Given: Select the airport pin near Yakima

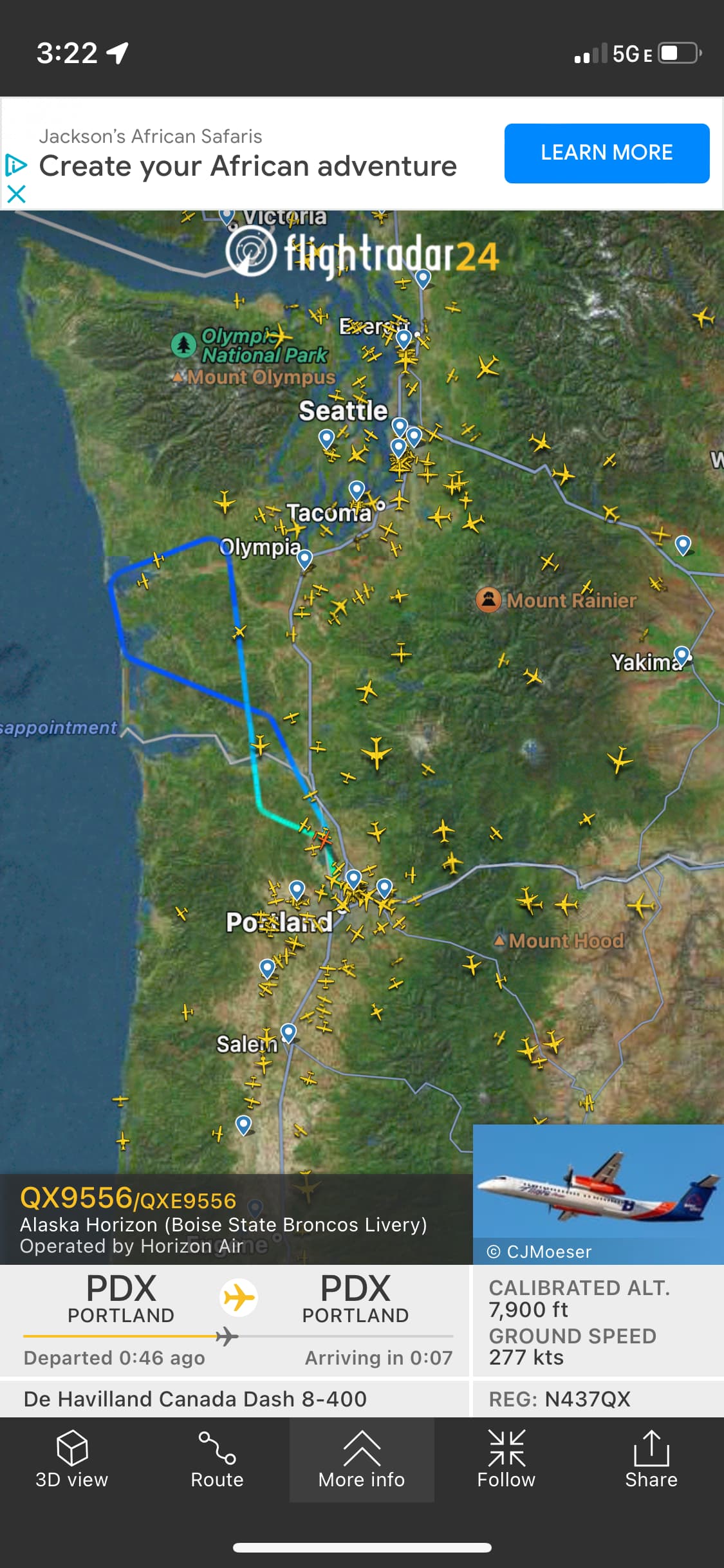Looking at the screenshot, I should coord(682,655).
